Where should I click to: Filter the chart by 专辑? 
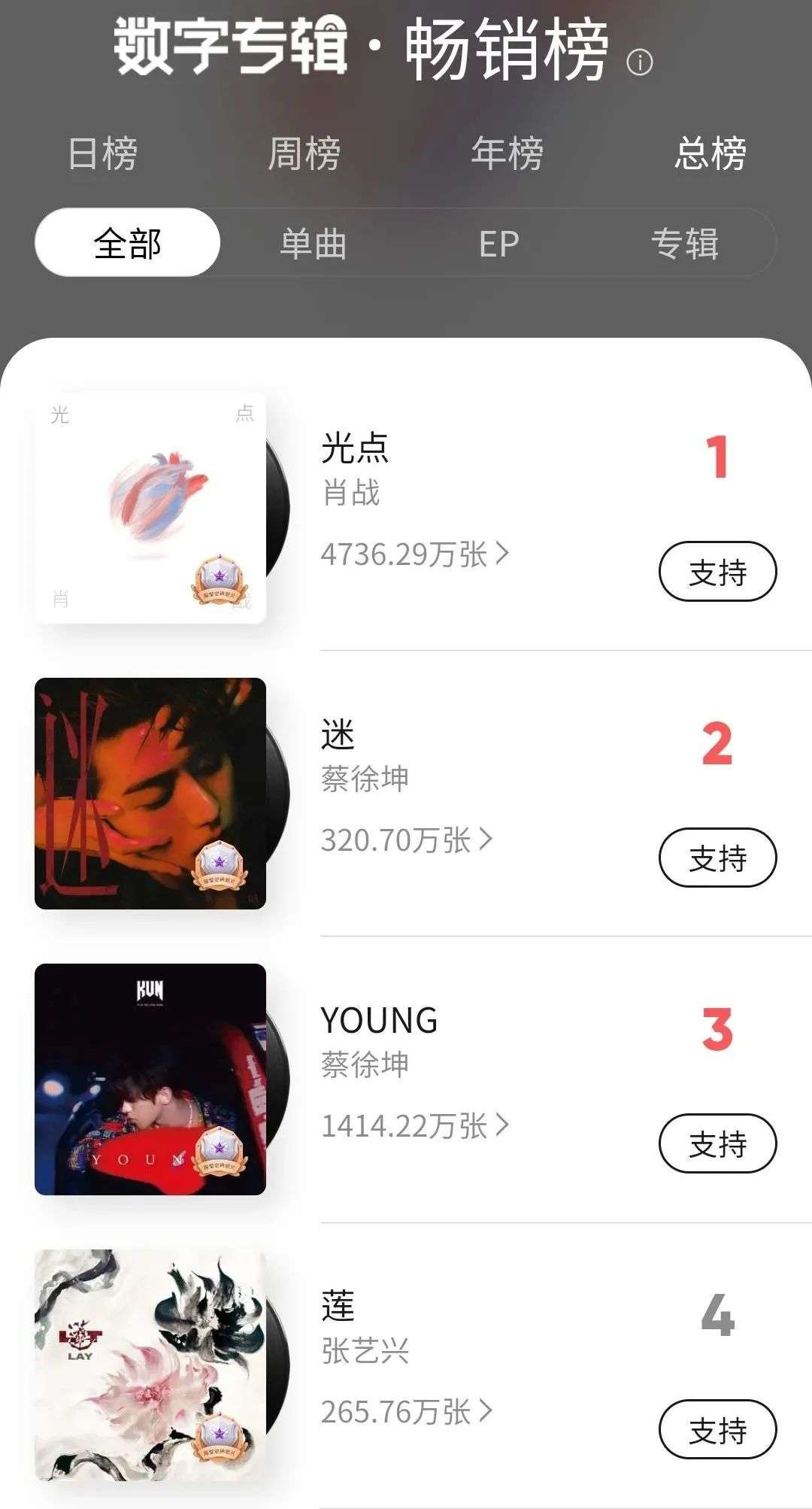685,244
